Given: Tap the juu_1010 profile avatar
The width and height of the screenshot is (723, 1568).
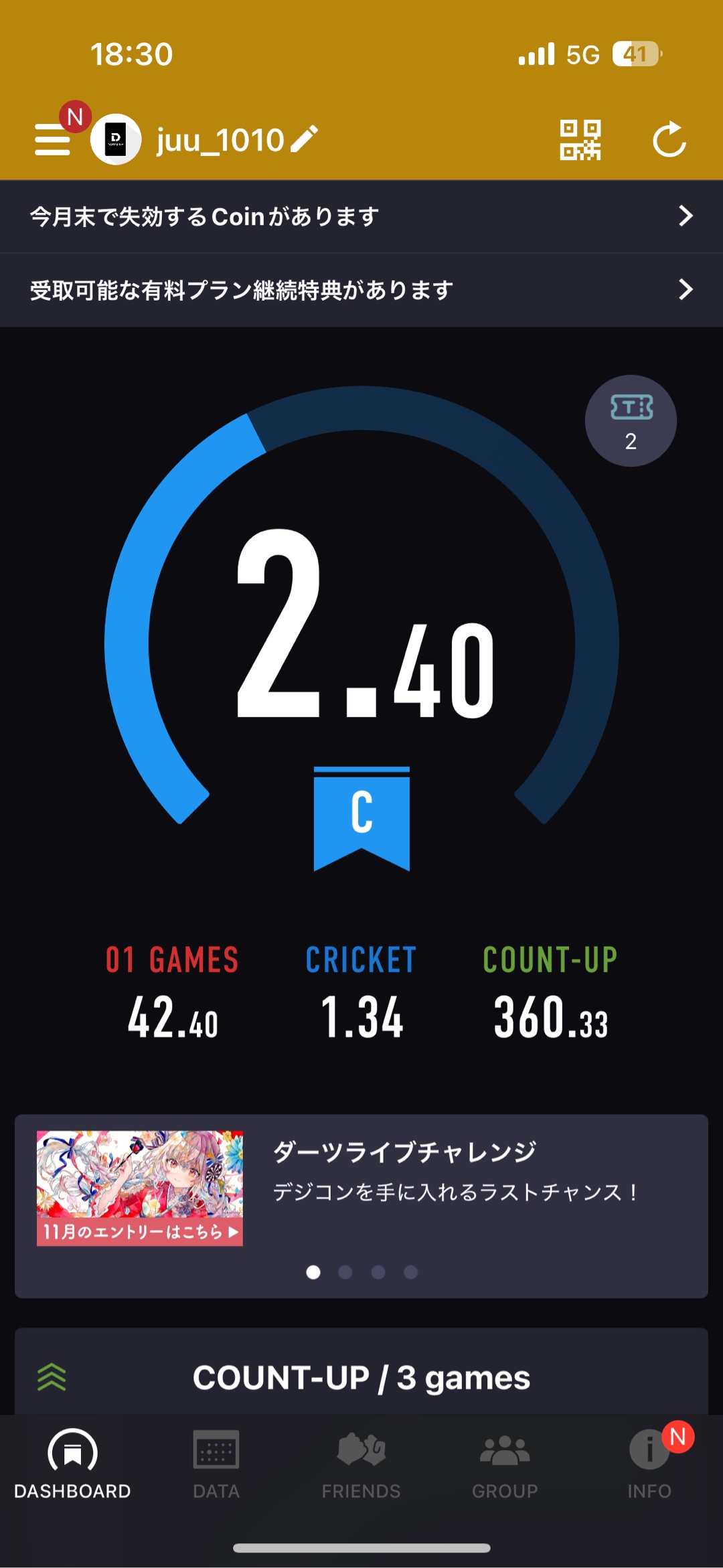Looking at the screenshot, I should (116, 139).
